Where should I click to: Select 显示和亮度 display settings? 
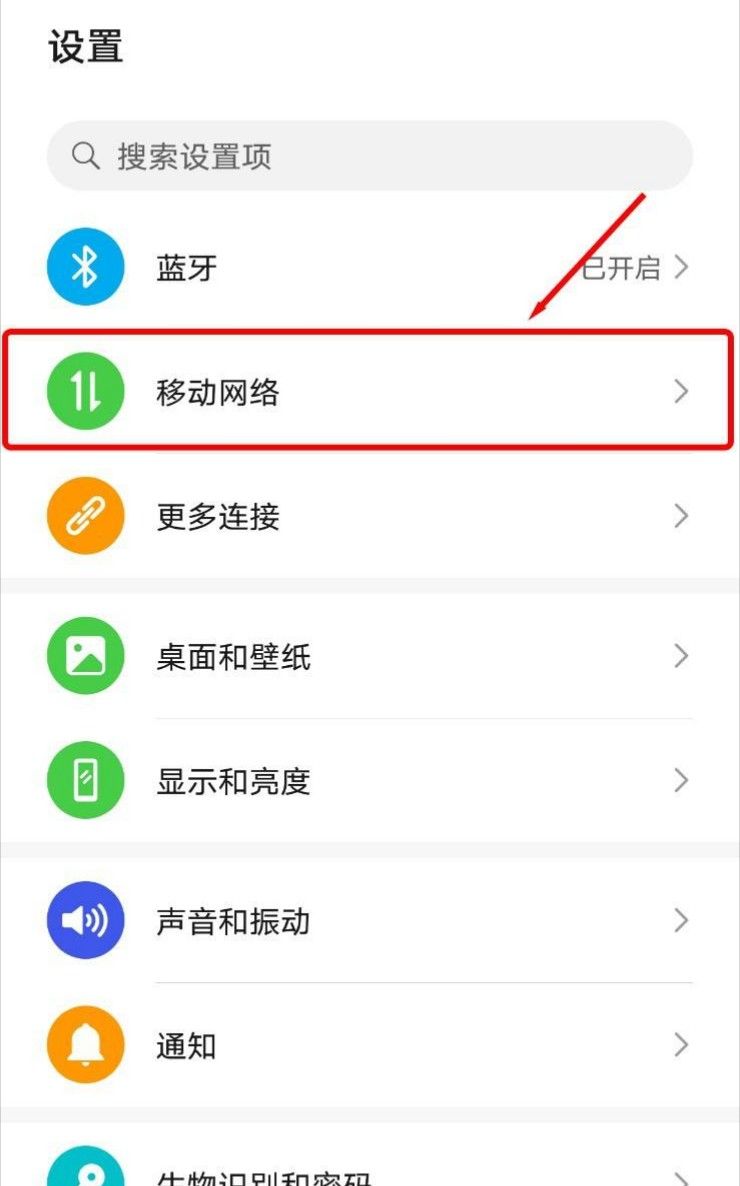[x=370, y=781]
